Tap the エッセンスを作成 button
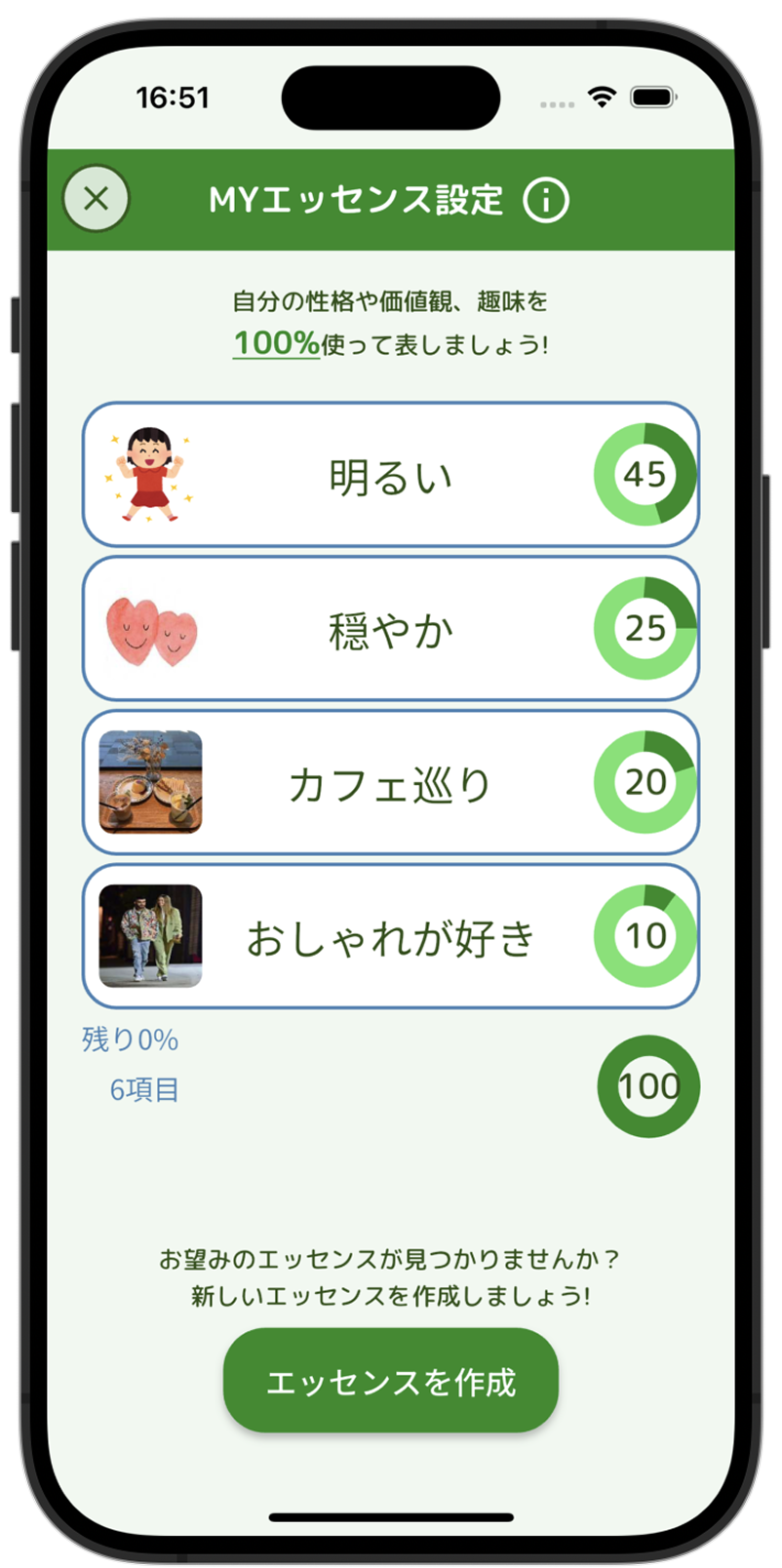 point(390,1381)
